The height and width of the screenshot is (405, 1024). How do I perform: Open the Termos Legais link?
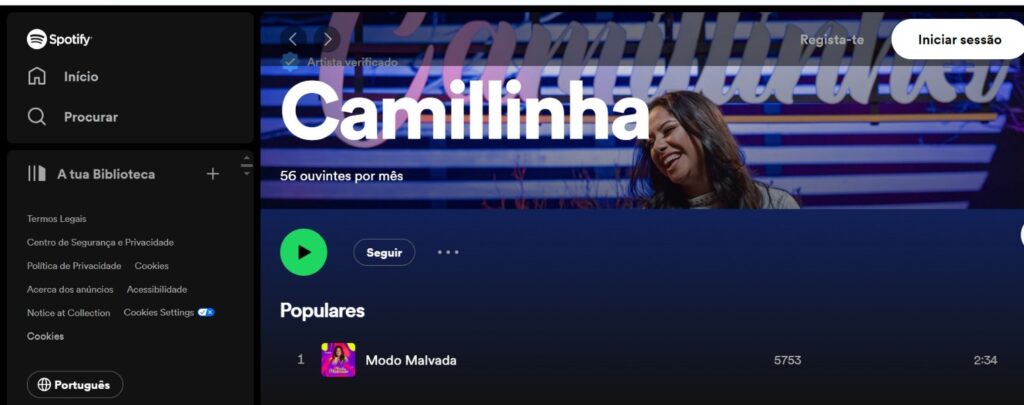point(56,219)
